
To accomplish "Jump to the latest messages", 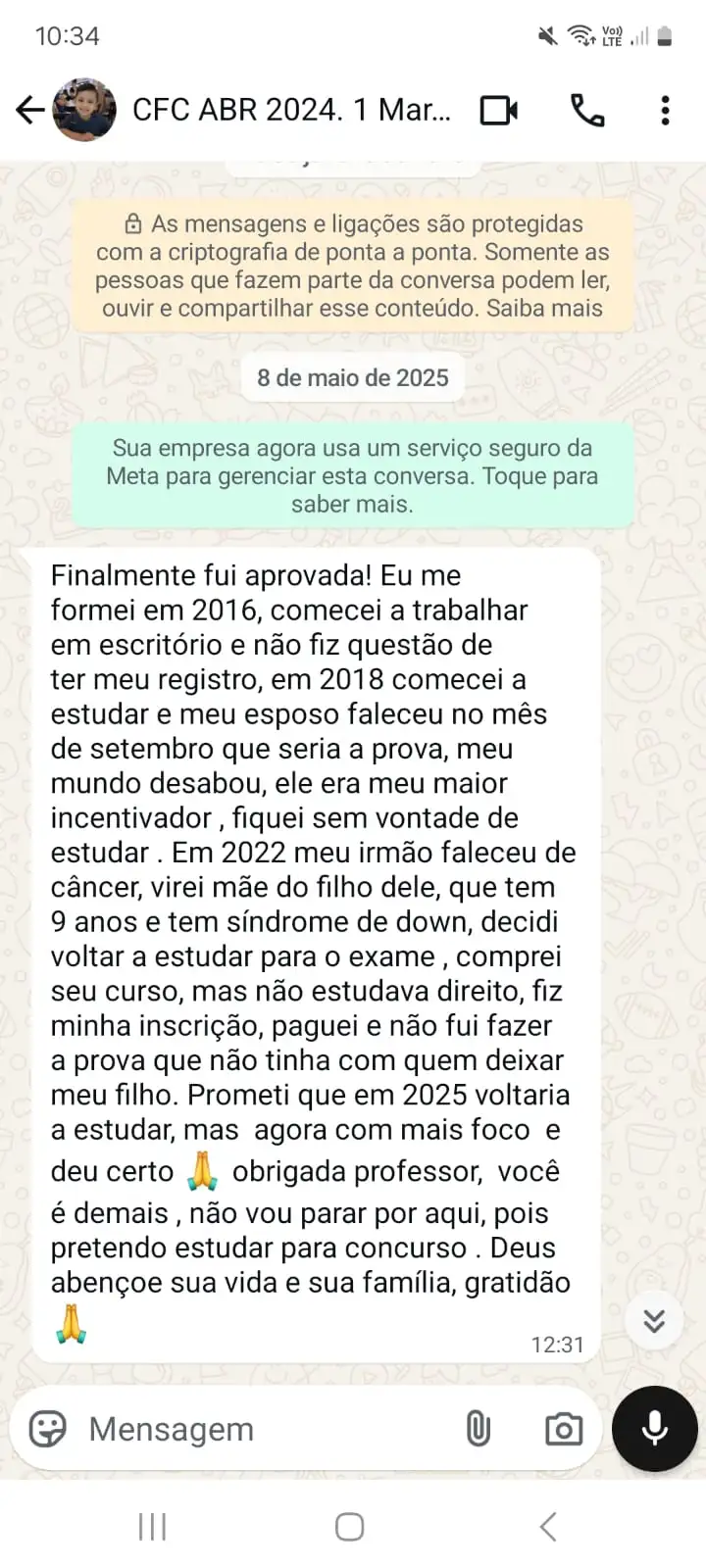I will tap(654, 1320).
